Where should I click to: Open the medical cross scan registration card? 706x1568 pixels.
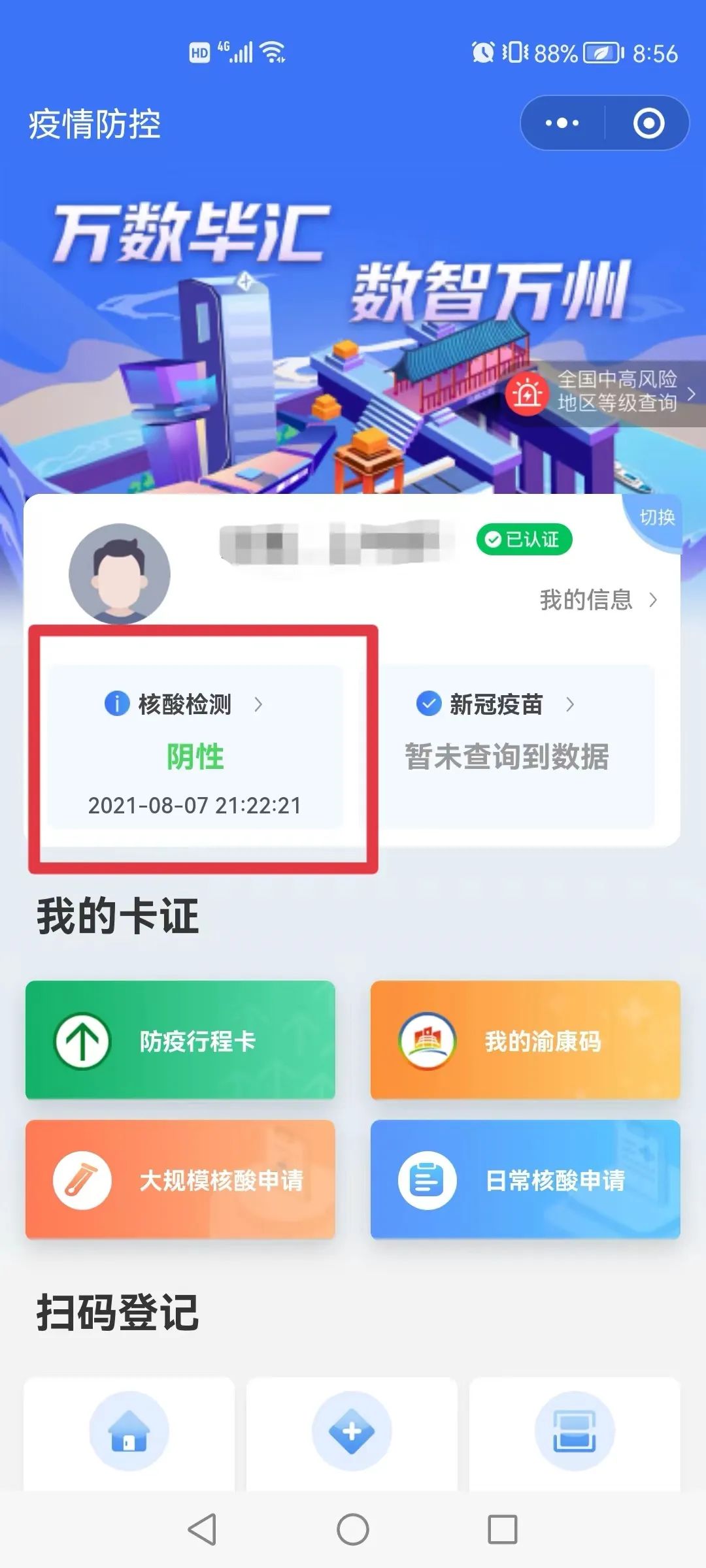(x=352, y=1432)
